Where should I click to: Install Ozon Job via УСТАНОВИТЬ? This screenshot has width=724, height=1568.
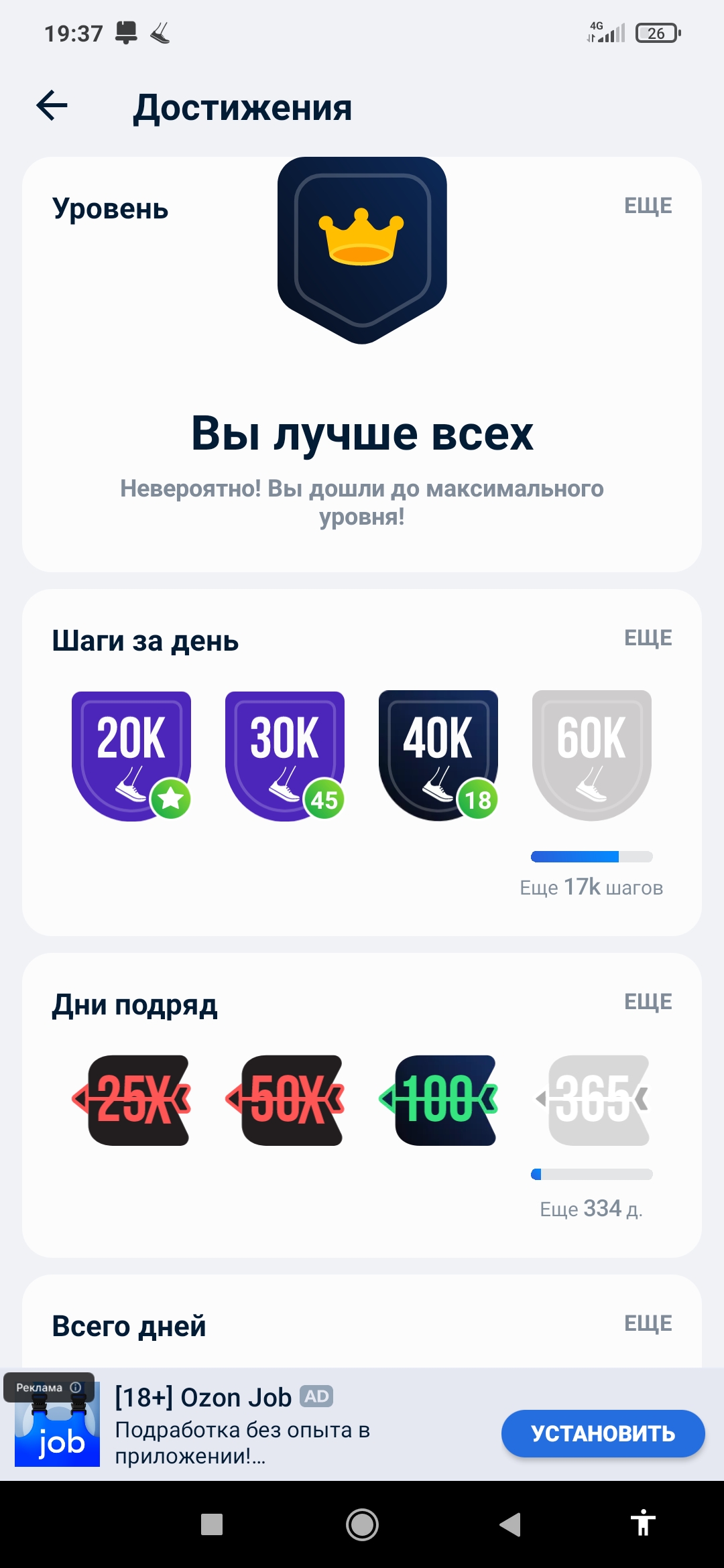(603, 1433)
